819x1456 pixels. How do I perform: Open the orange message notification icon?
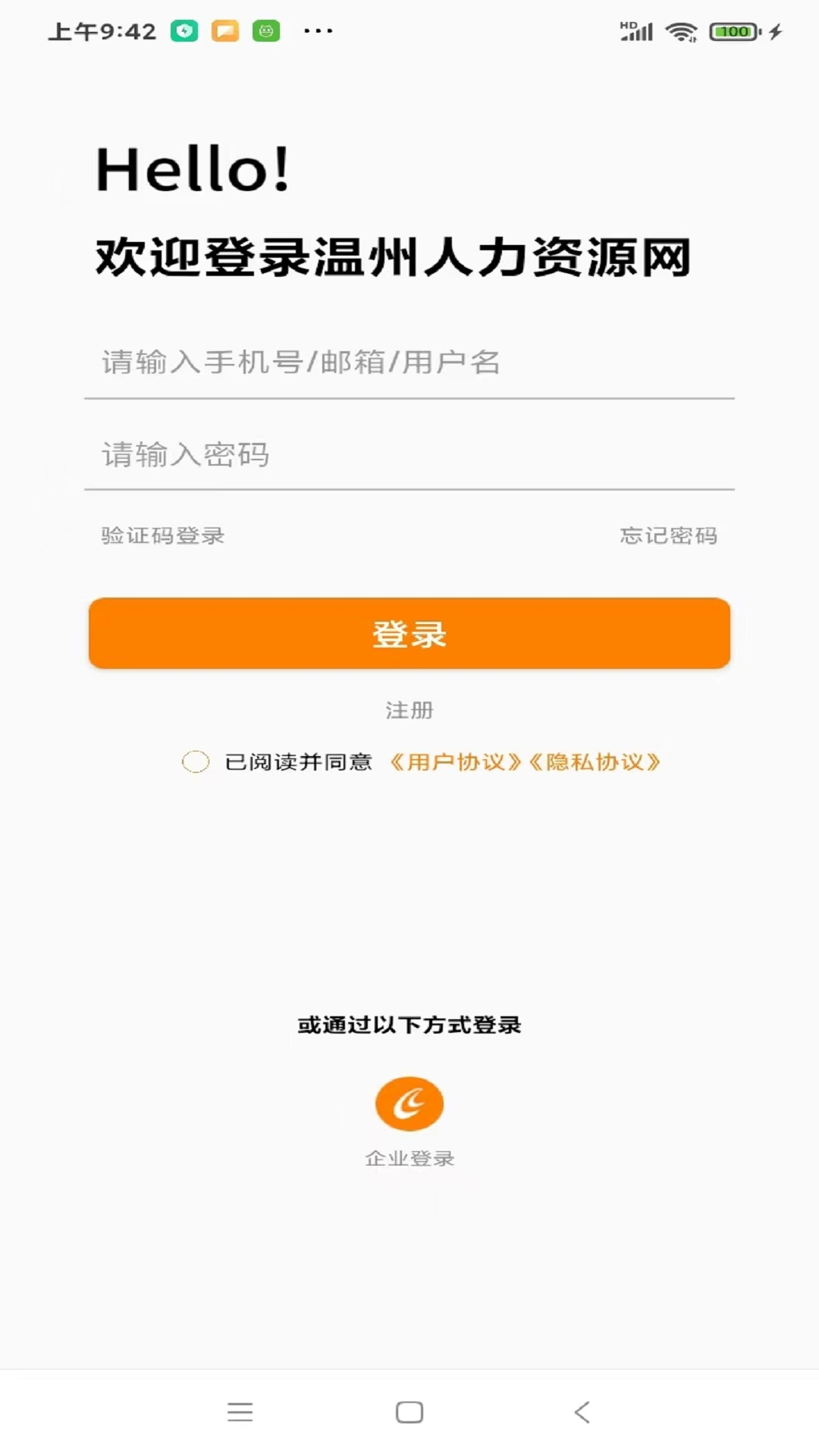[x=225, y=31]
